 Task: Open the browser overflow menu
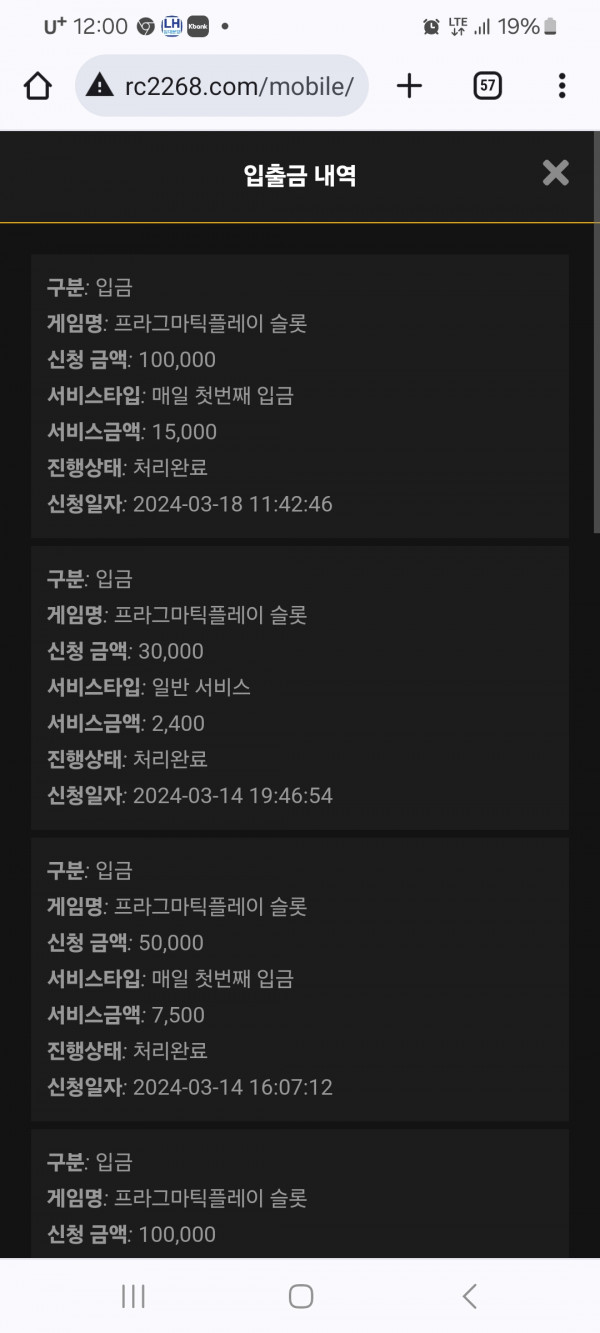point(562,86)
